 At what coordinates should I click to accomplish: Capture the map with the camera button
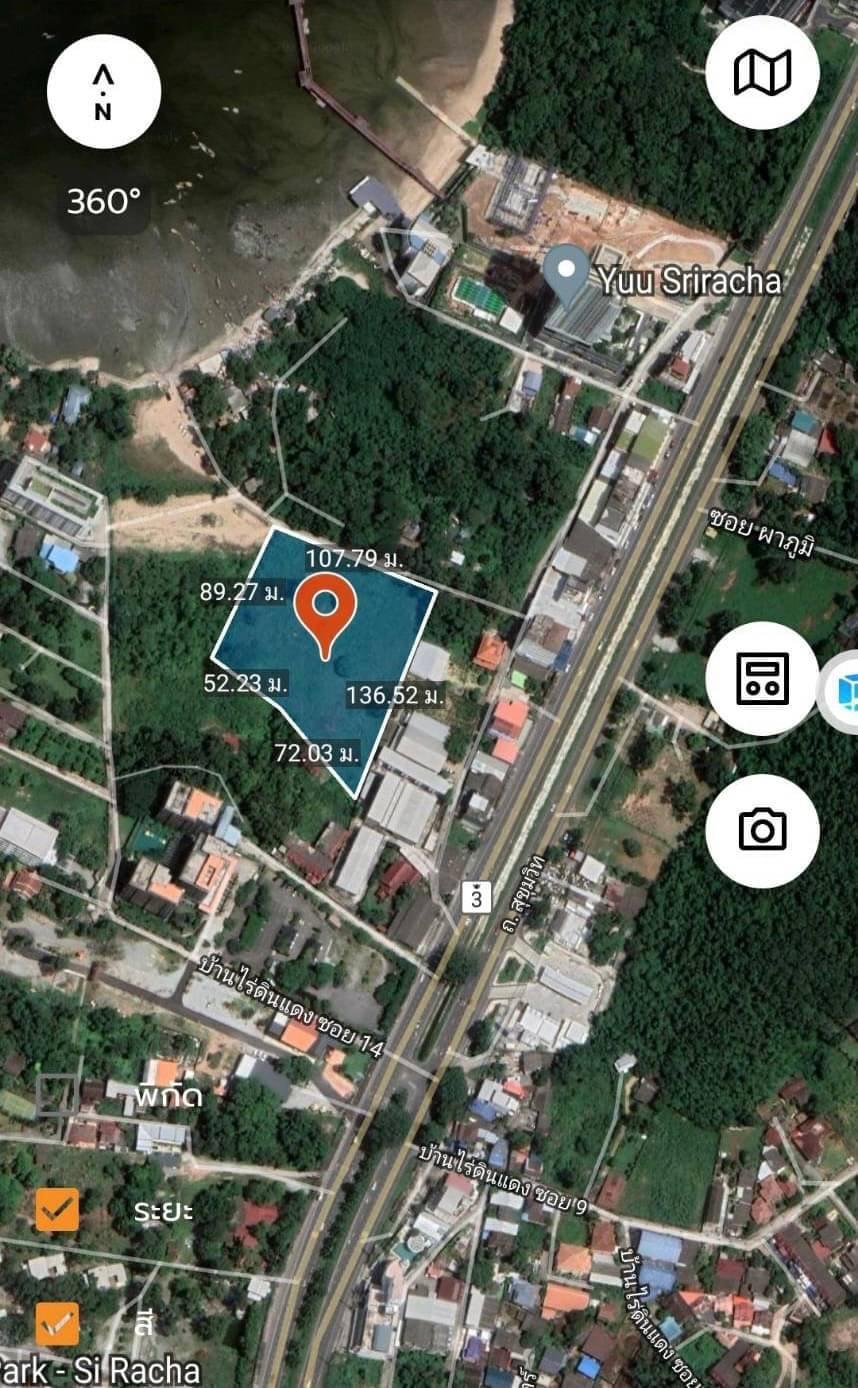click(762, 830)
